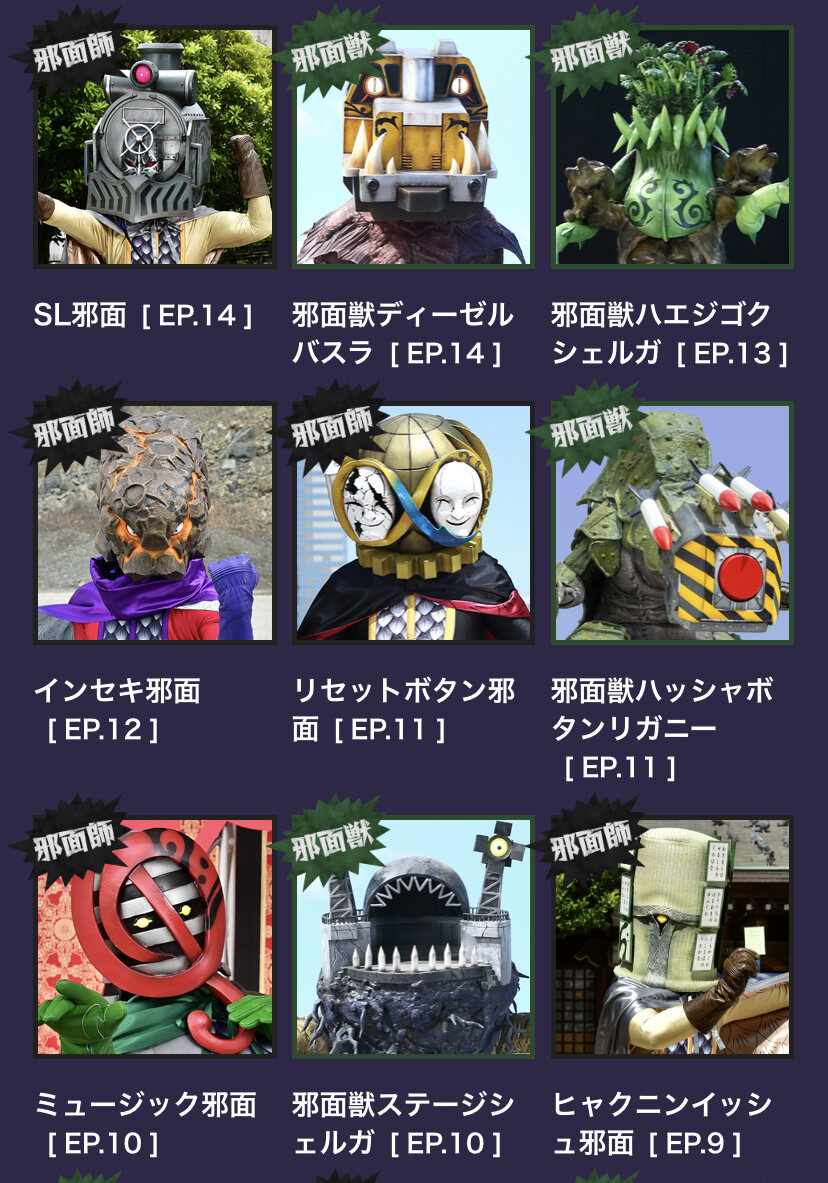Open the ヒャクニンイッシュ邪面 EP.9 tile
The height and width of the screenshot is (1183, 828).
(672, 937)
